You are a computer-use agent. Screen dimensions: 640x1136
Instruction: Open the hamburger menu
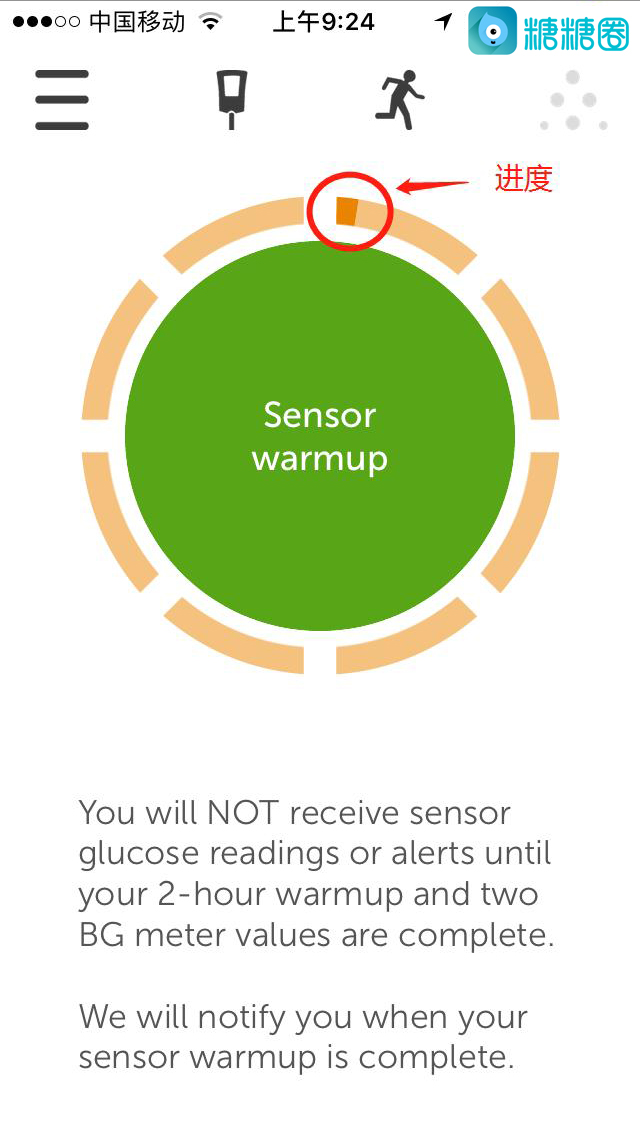point(62,100)
